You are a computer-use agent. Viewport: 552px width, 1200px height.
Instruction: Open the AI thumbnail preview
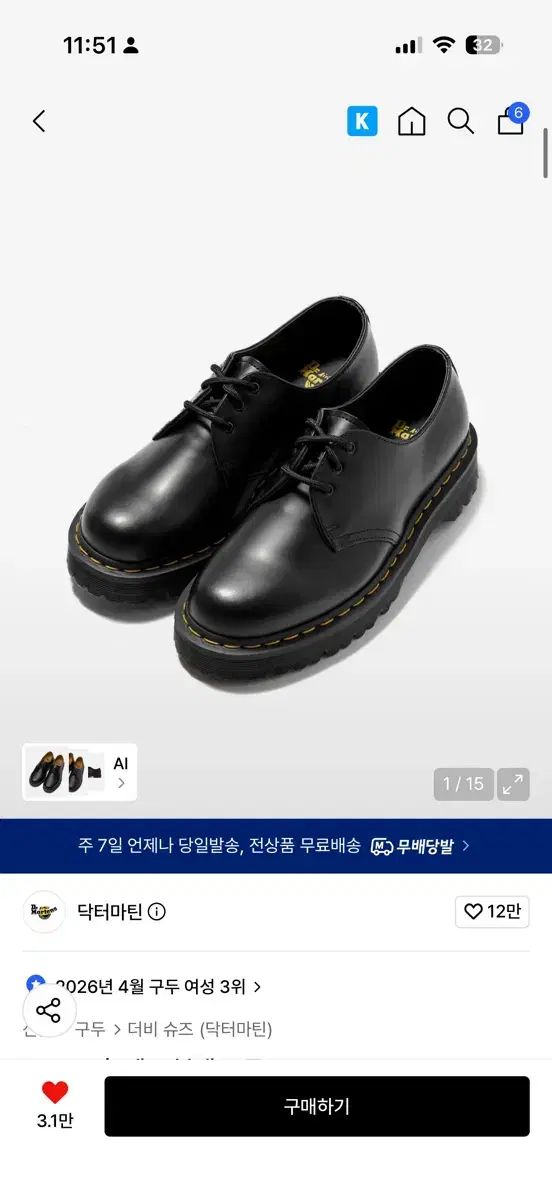point(80,772)
